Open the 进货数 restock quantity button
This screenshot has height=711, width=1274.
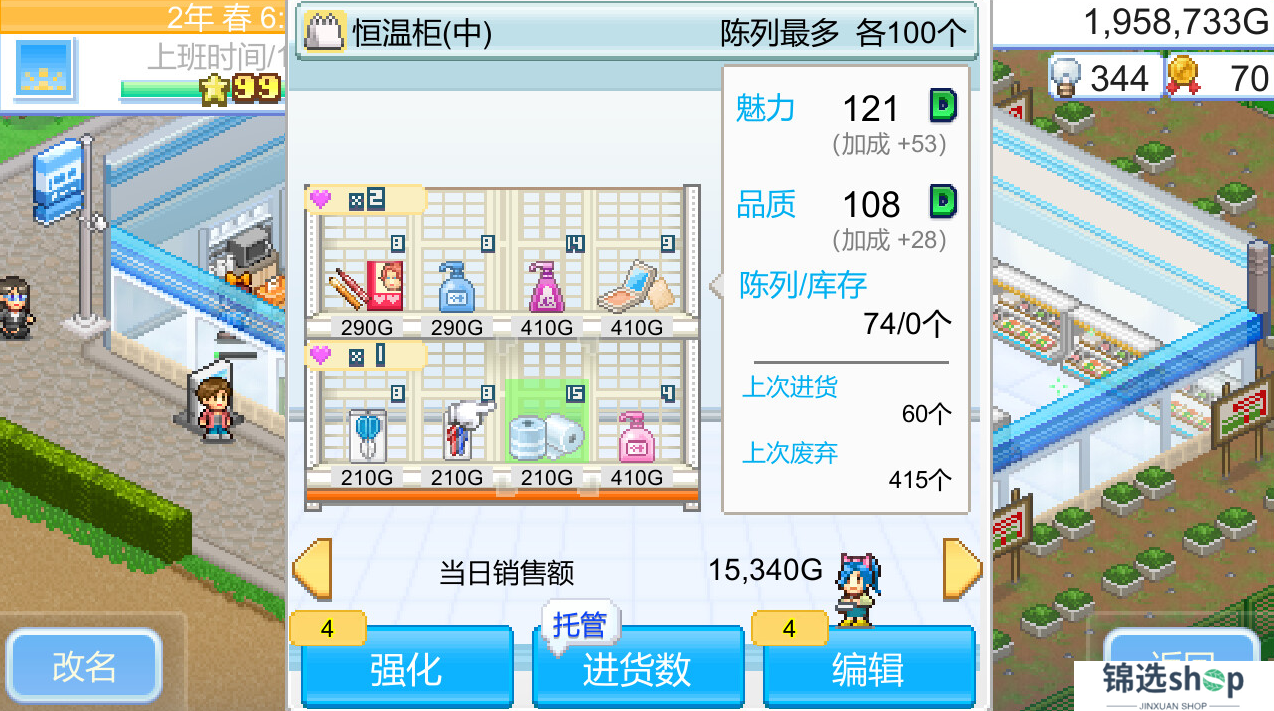(x=637, y=668)
